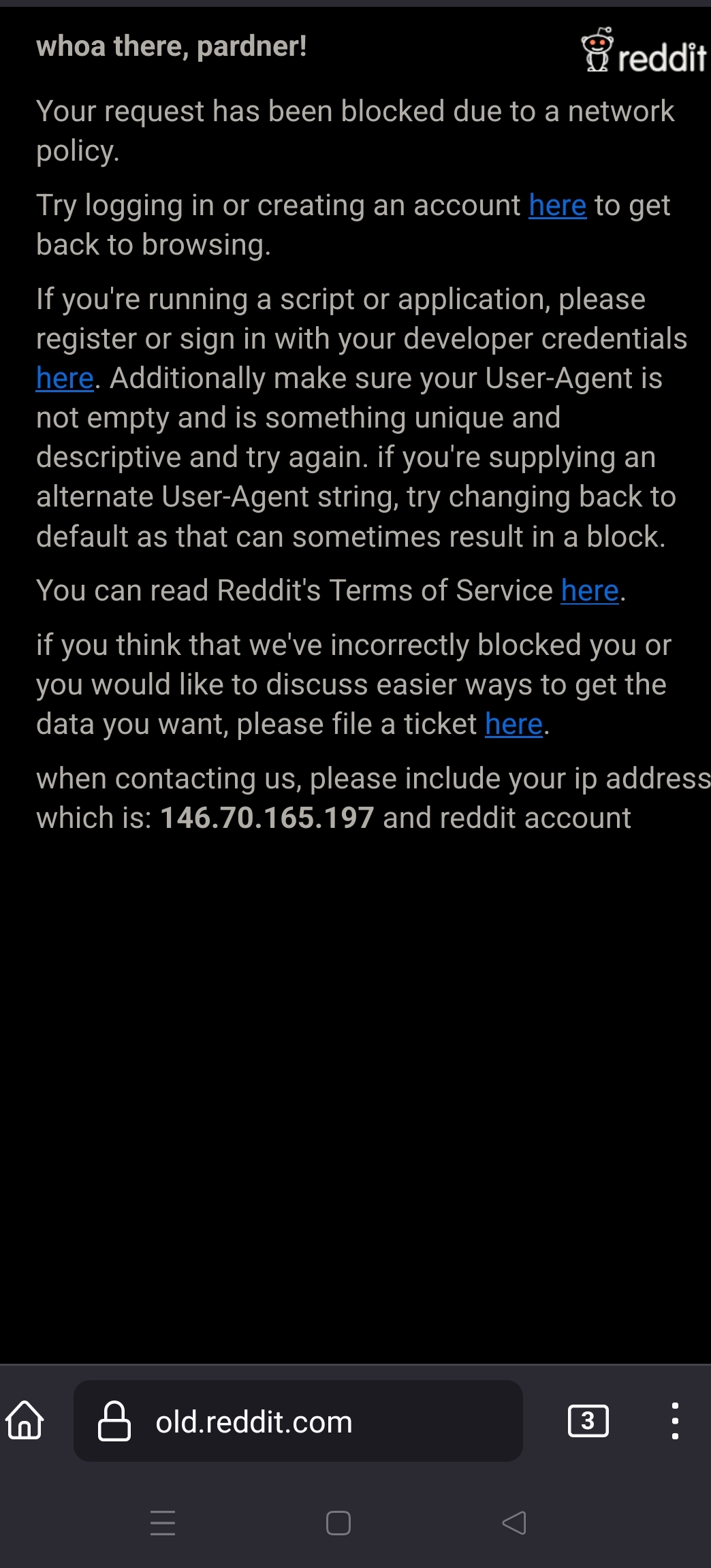
Task: Follow the developer credentials 'here' link
Action: pos(65,379)
